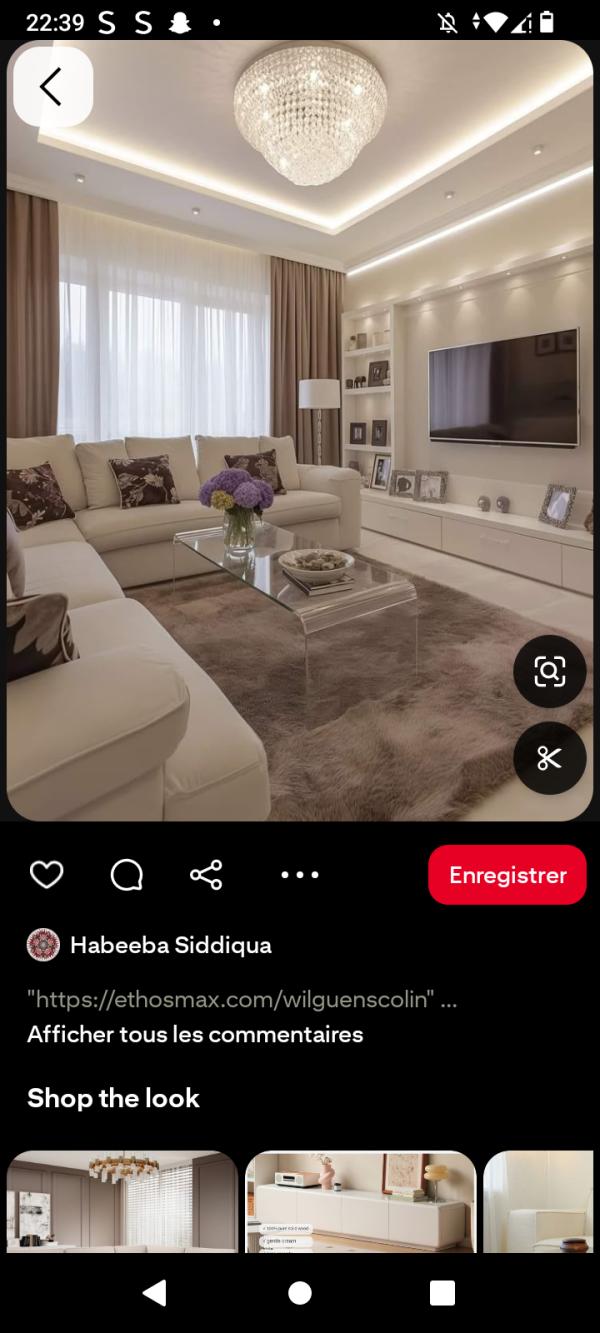The height and width of the screenshot is (1333, 600).
Task: Save pin with the Enregistrer button
Action: click(x=507, y=875)
